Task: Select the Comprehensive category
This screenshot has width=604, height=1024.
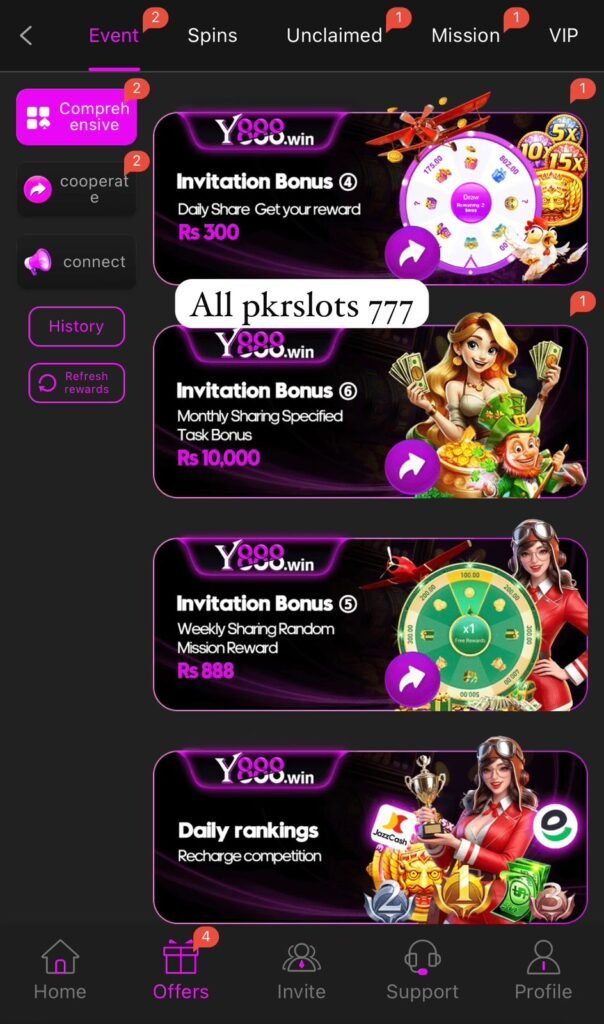Action: [76, 117]
